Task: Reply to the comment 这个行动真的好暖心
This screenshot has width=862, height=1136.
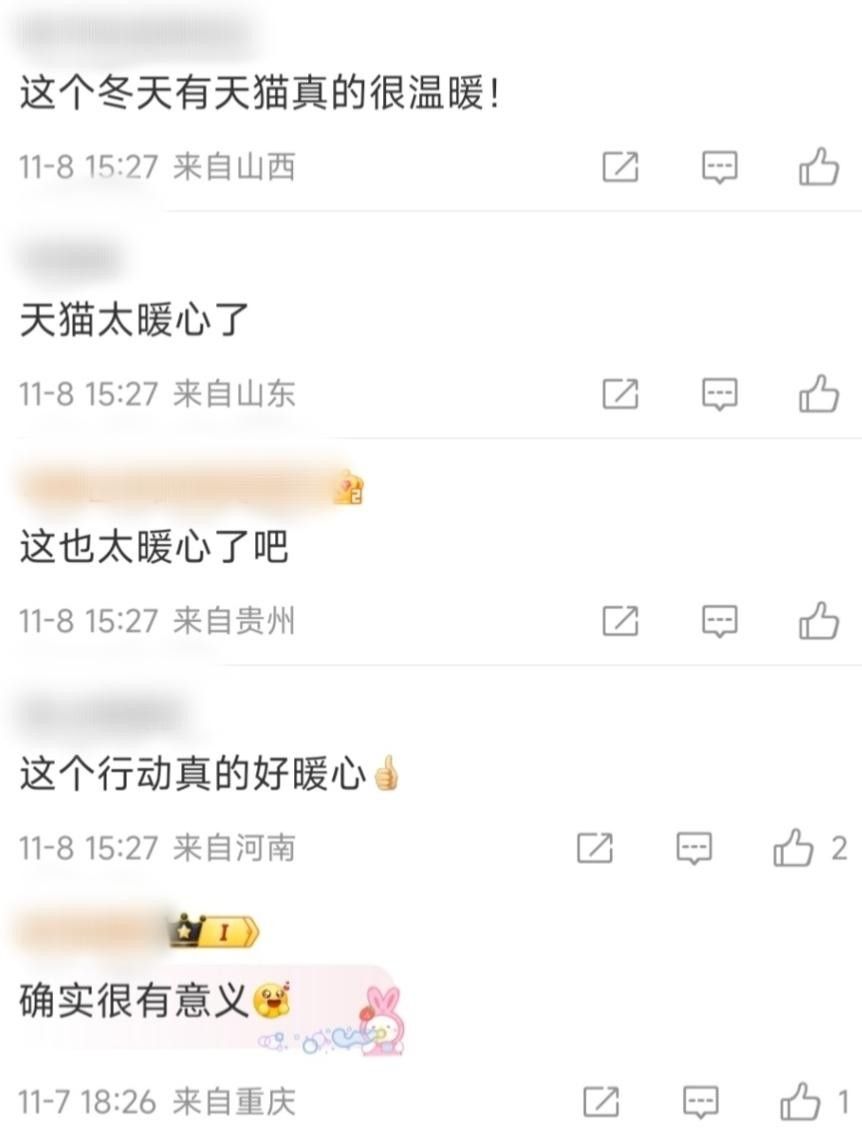Action: 694,849
